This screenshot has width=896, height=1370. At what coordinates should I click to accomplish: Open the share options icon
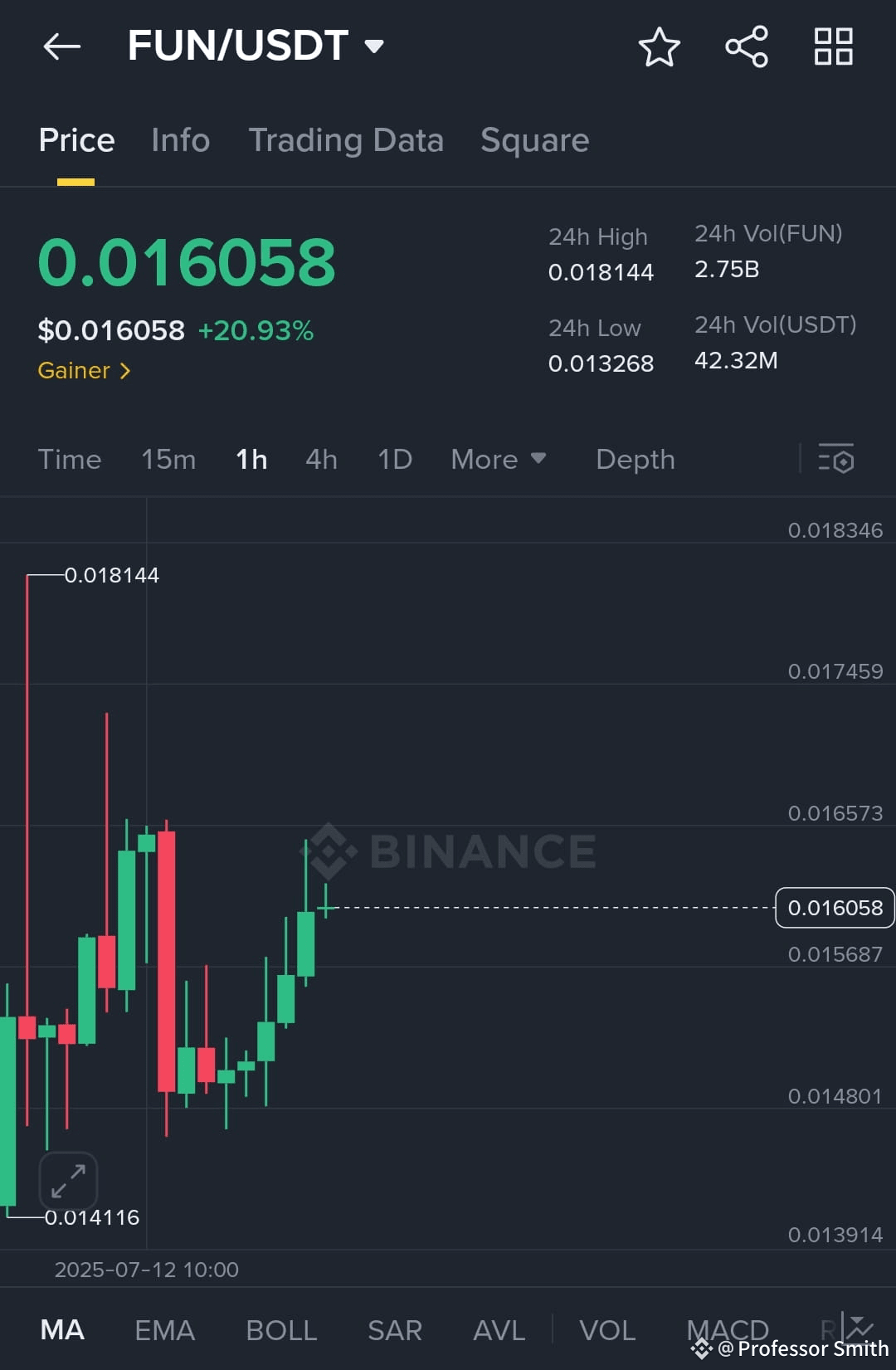tap(745, 47)
